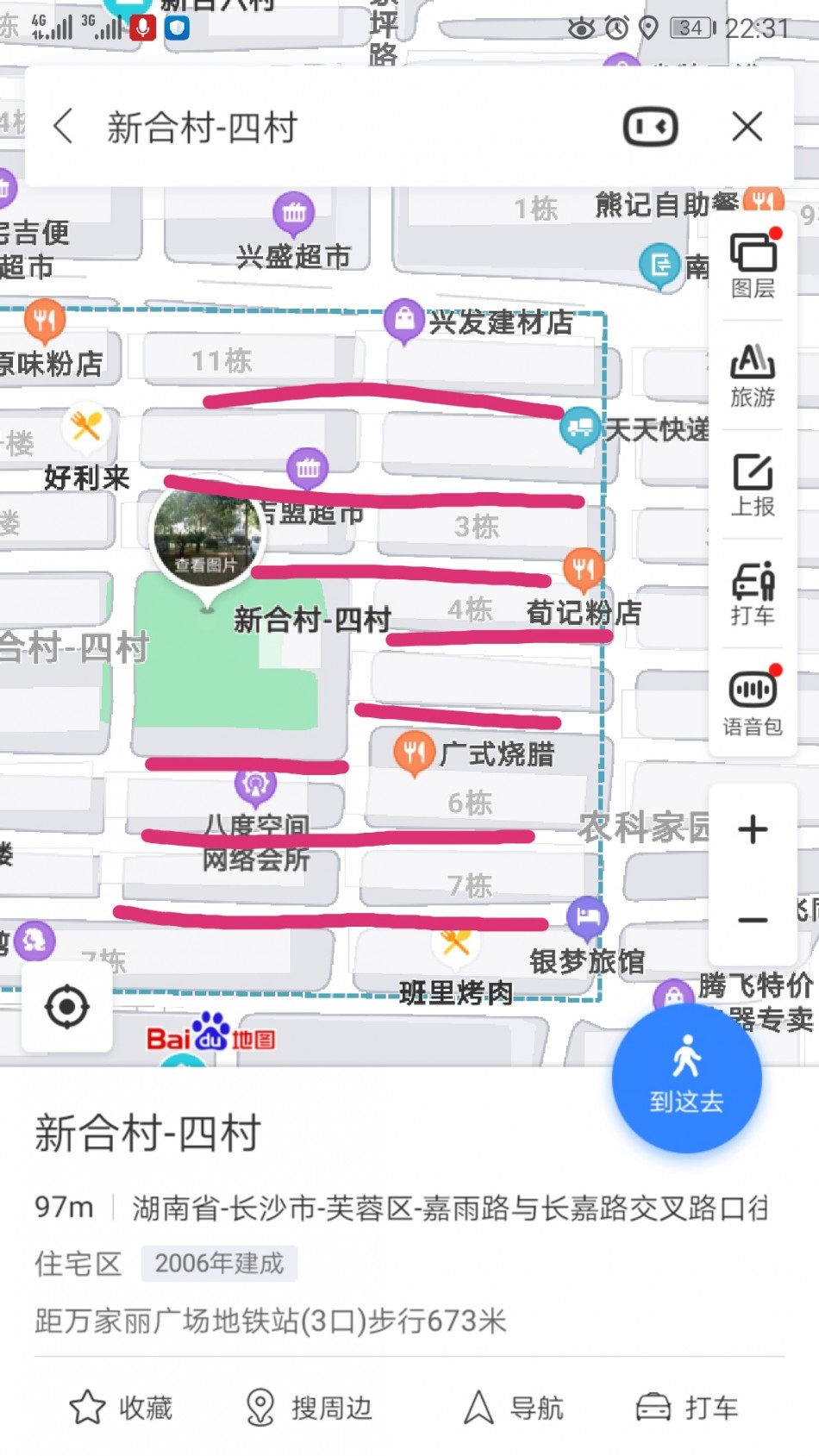Open the 旅游 travel option
Viewport: 819px width, 1456px height.
point(753,375)
